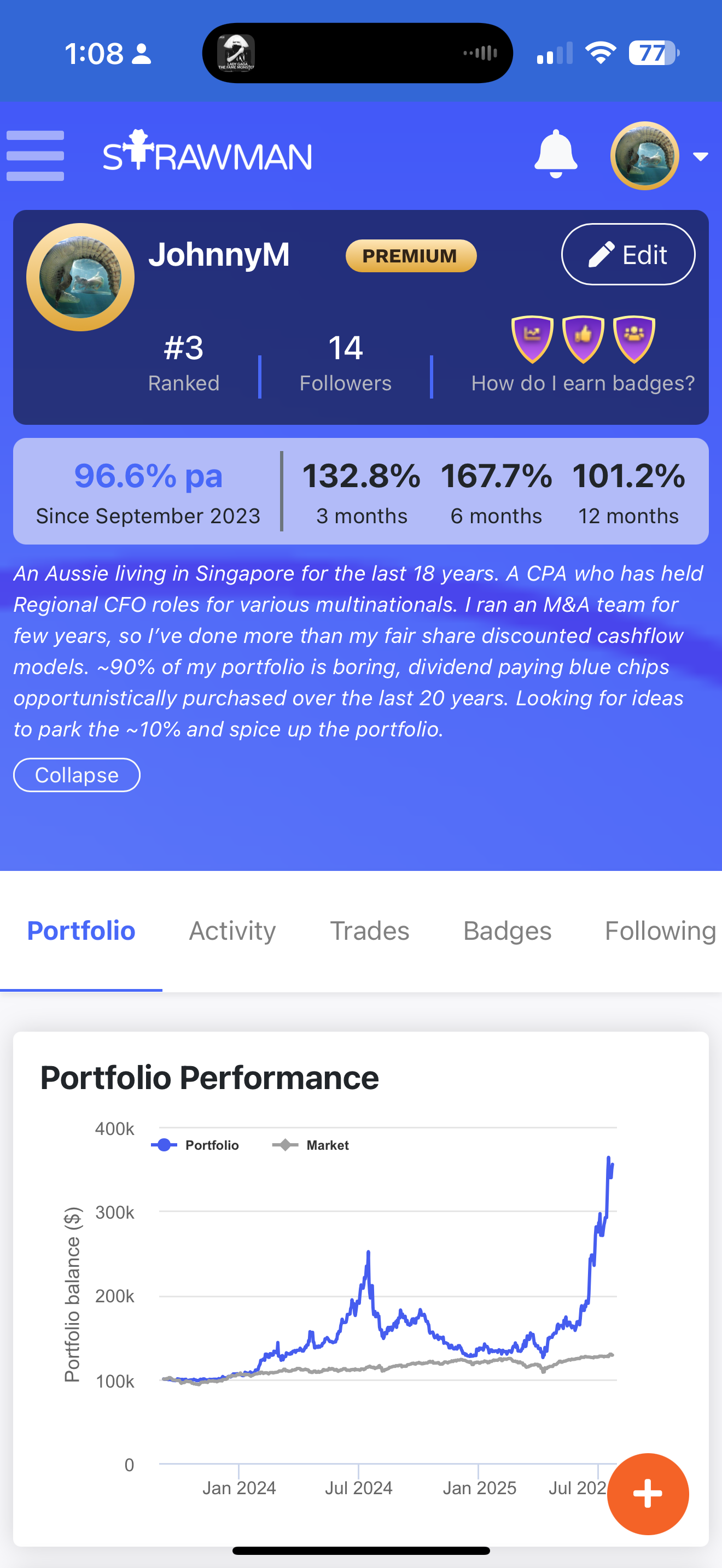The image size is (722, 1568).
Task: Open the hamburger menu
Action: point(36,156)
